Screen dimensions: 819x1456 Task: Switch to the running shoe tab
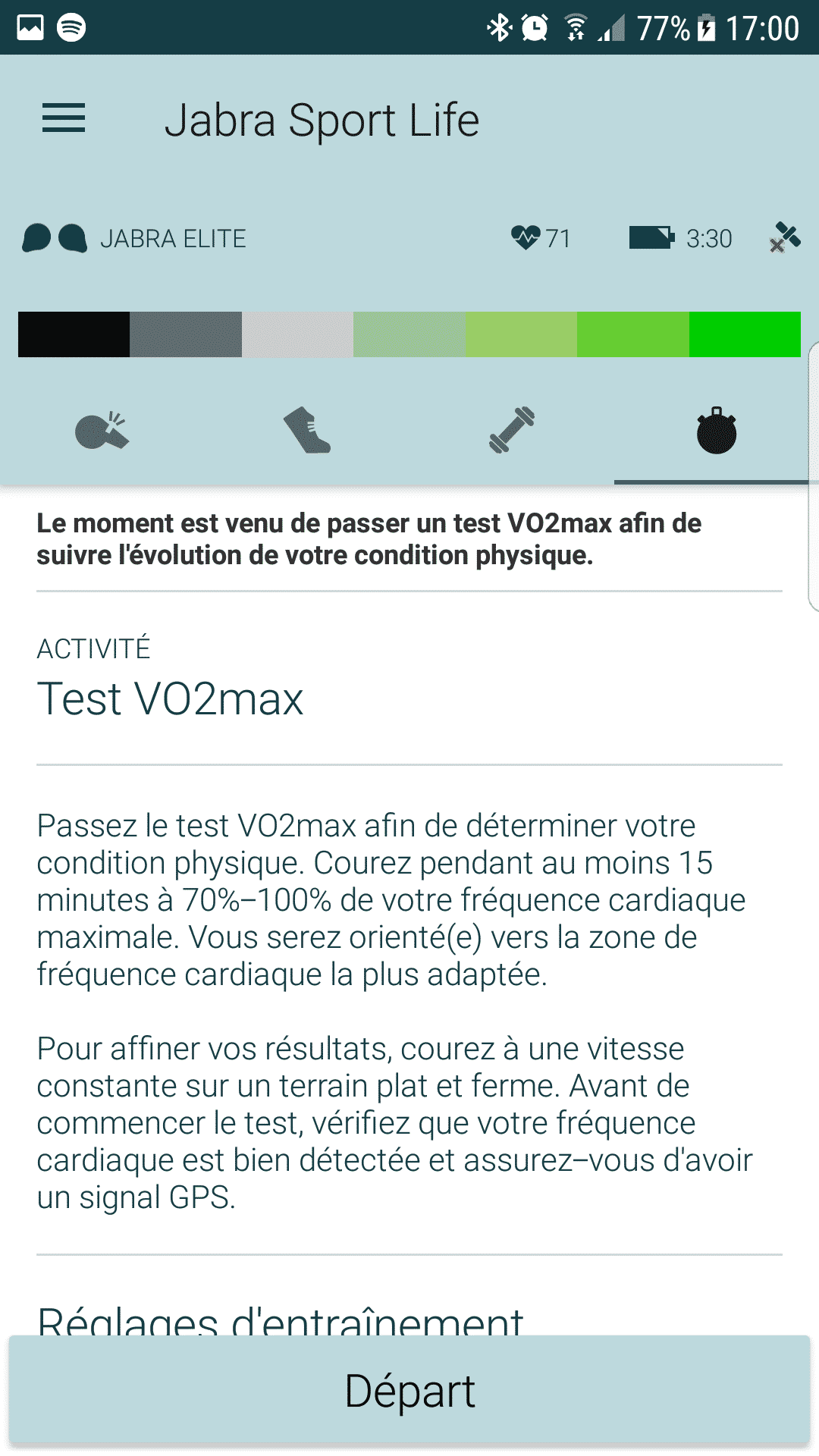(307, 430)
